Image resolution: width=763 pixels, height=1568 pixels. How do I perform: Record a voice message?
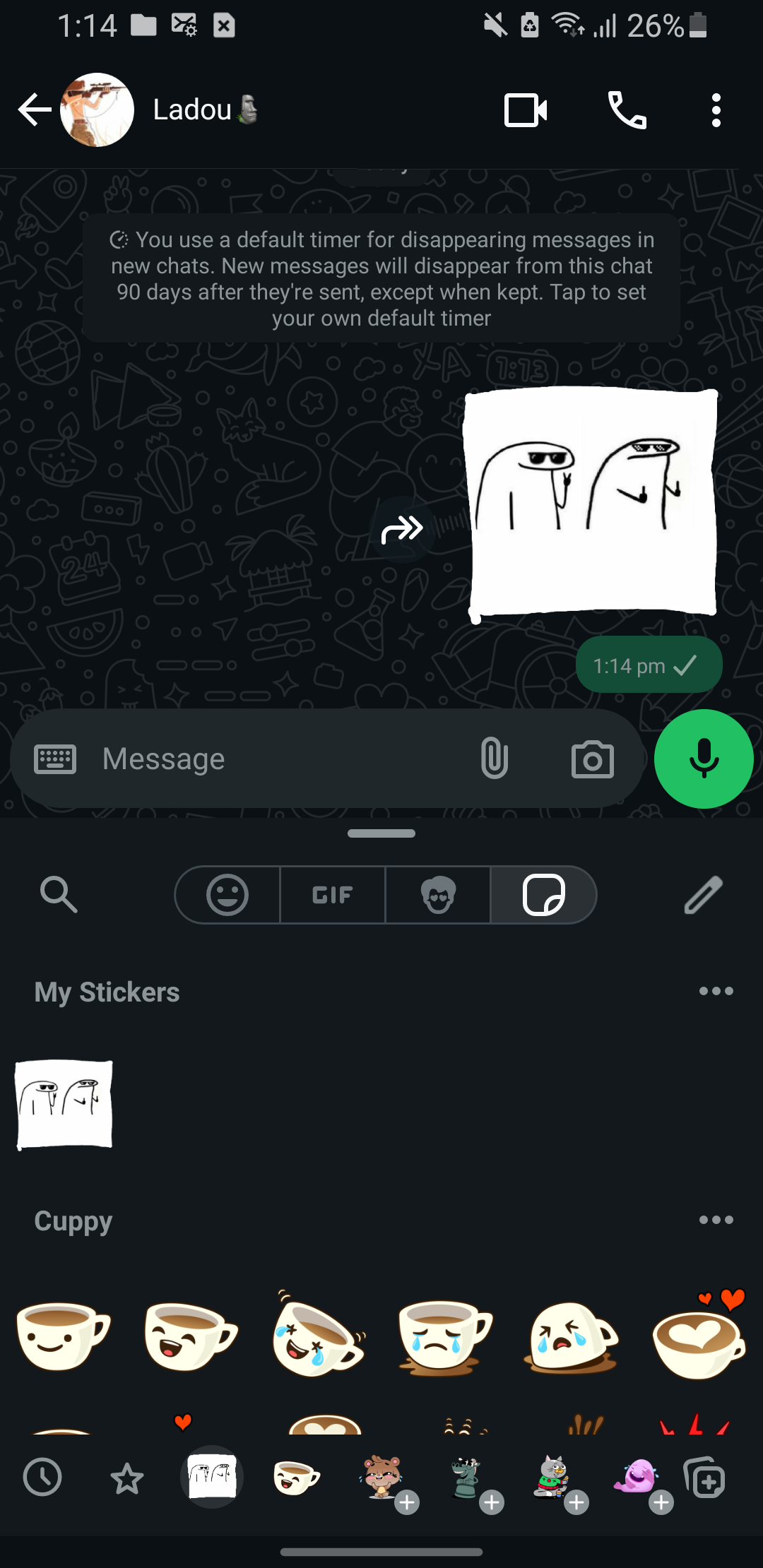click(x=704, y=759)
